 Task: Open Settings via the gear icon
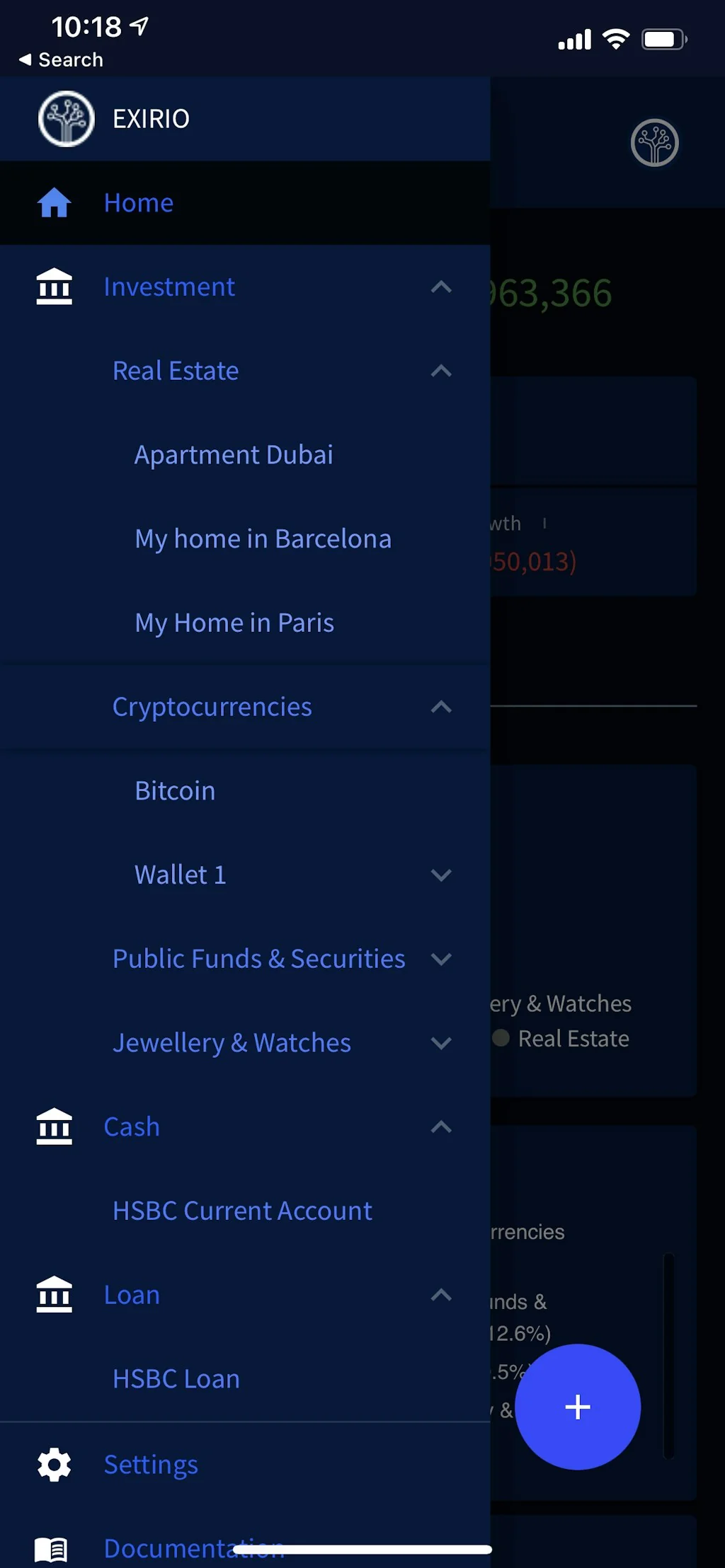(x=55, y=1465)
